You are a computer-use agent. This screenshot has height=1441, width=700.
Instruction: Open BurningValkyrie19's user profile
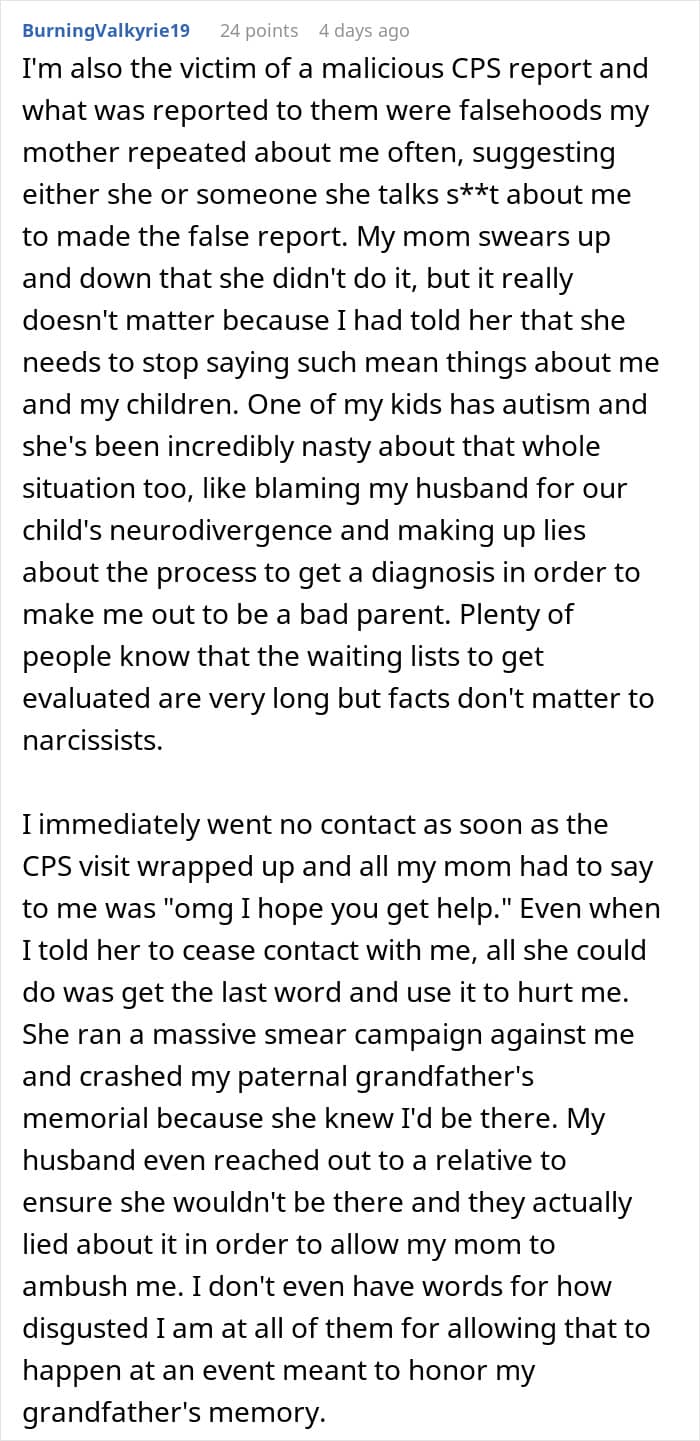click(x=107, y=31)
